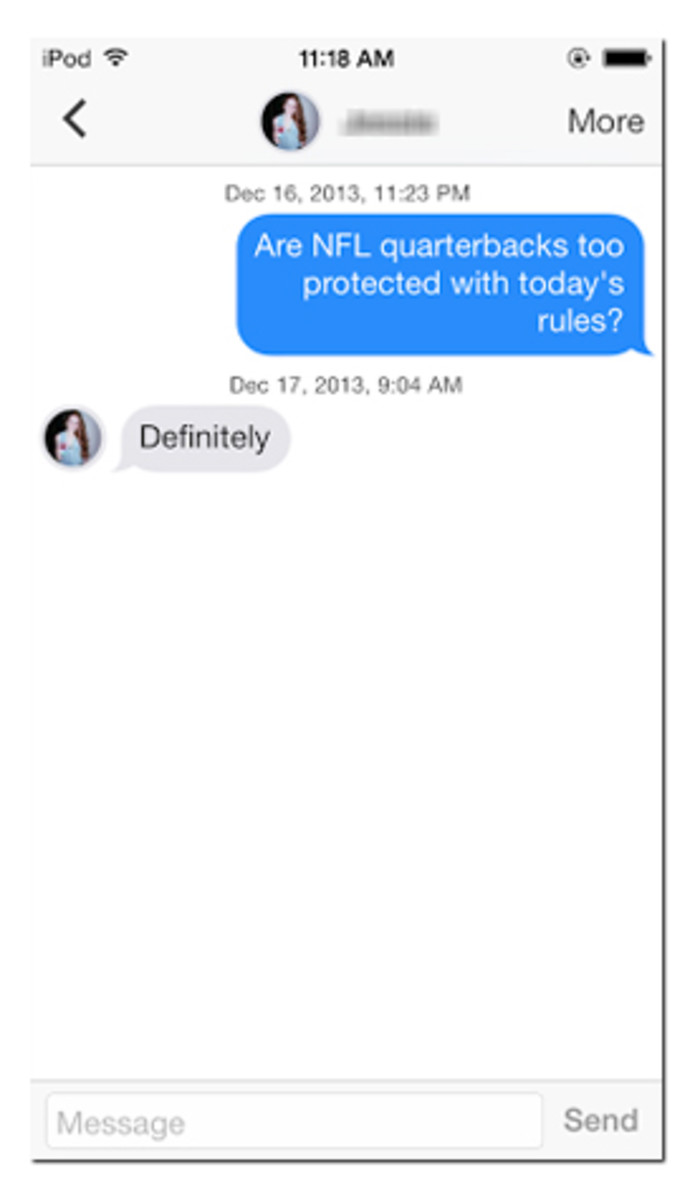Go back using the header arrow
Viewport: 695px width, 1200px height.
pos(75,120)
